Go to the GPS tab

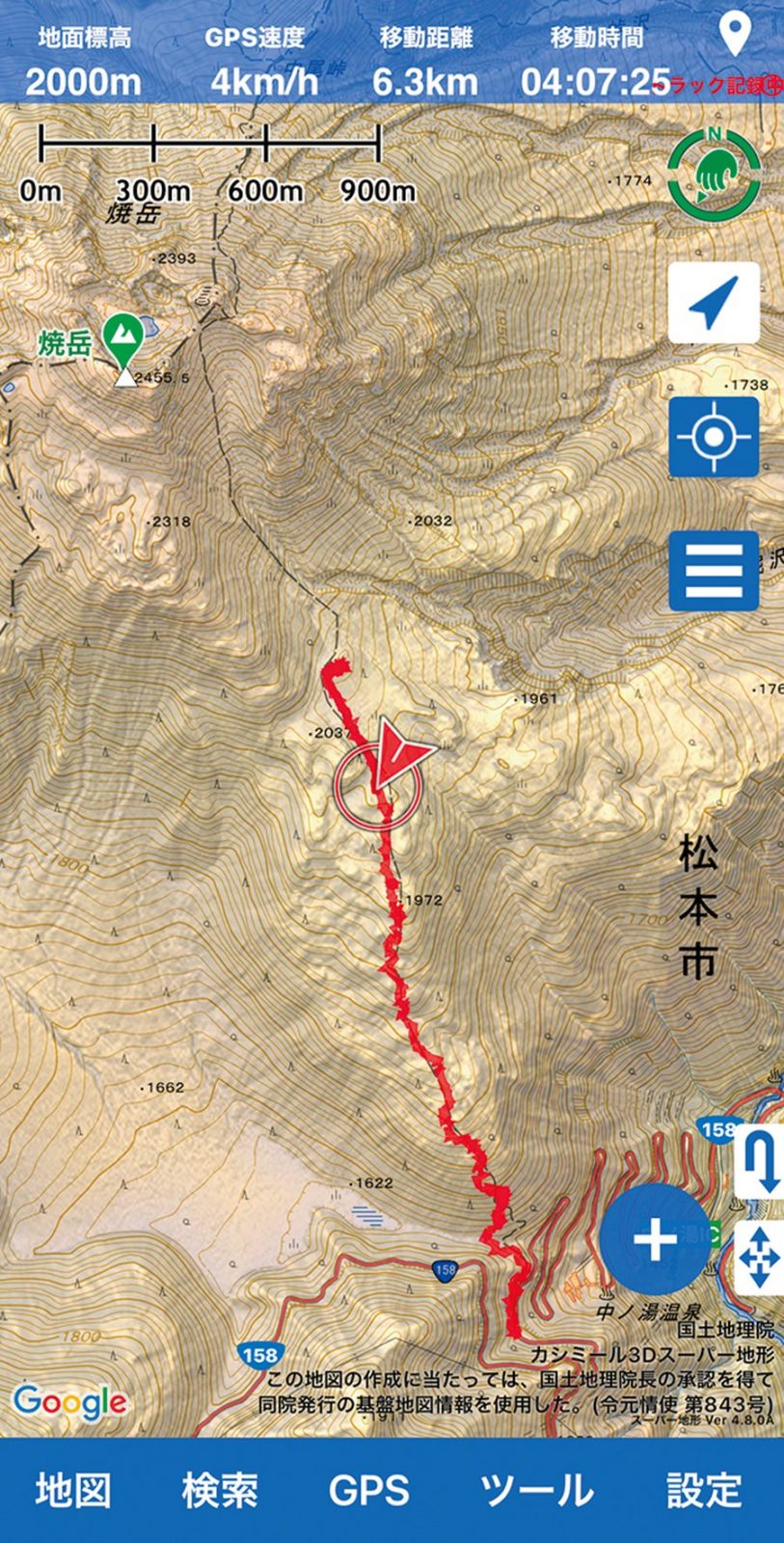[368, 1491]
